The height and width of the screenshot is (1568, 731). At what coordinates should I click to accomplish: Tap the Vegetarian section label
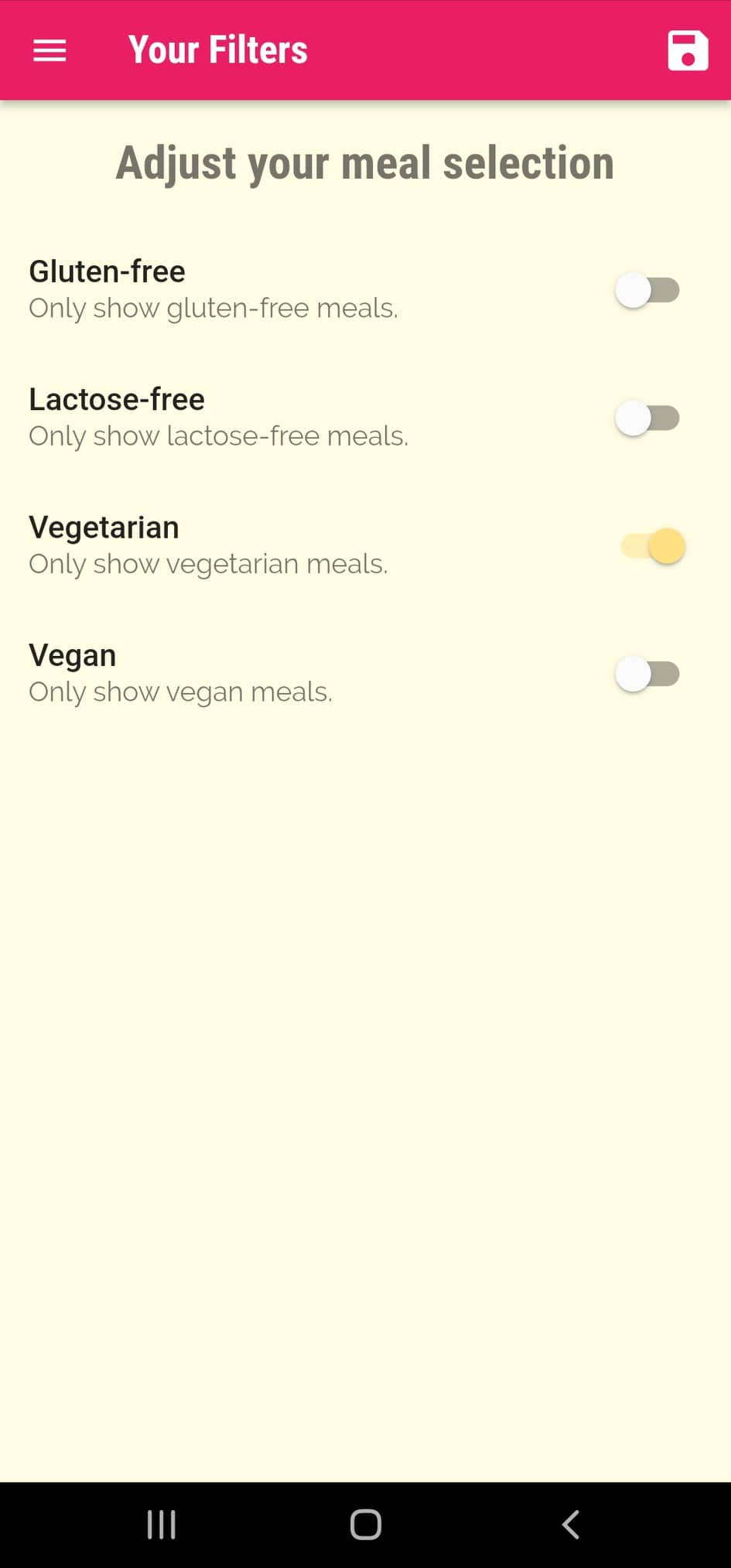point(104,527)
